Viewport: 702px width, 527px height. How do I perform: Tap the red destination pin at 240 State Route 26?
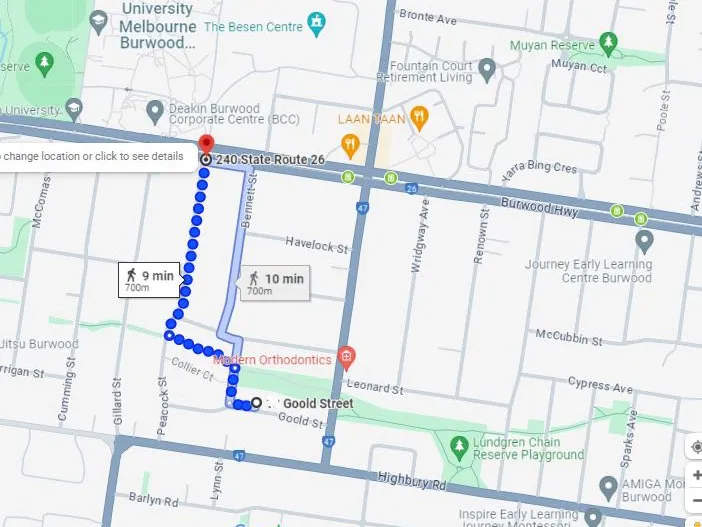tap(206, 144)
